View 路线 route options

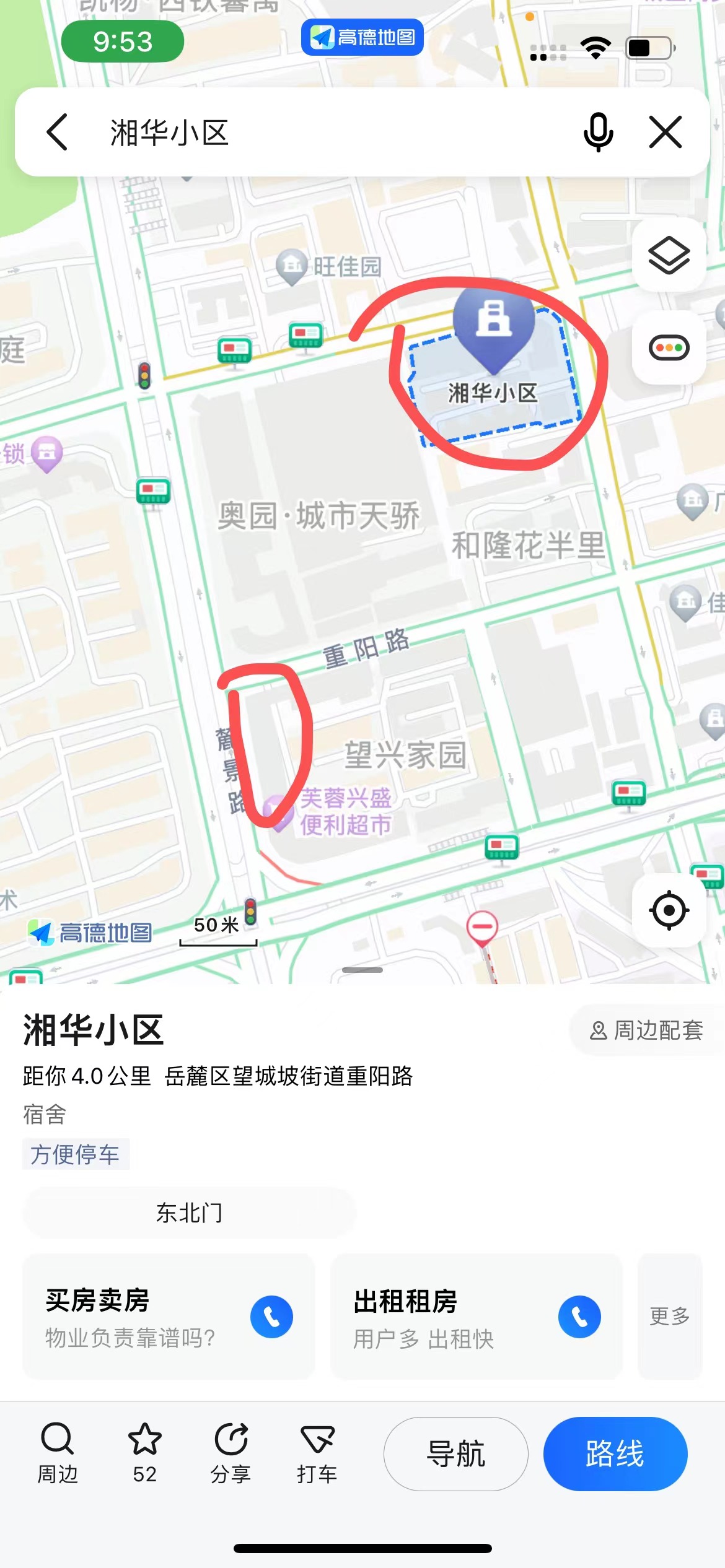(x=615, y=1453)
